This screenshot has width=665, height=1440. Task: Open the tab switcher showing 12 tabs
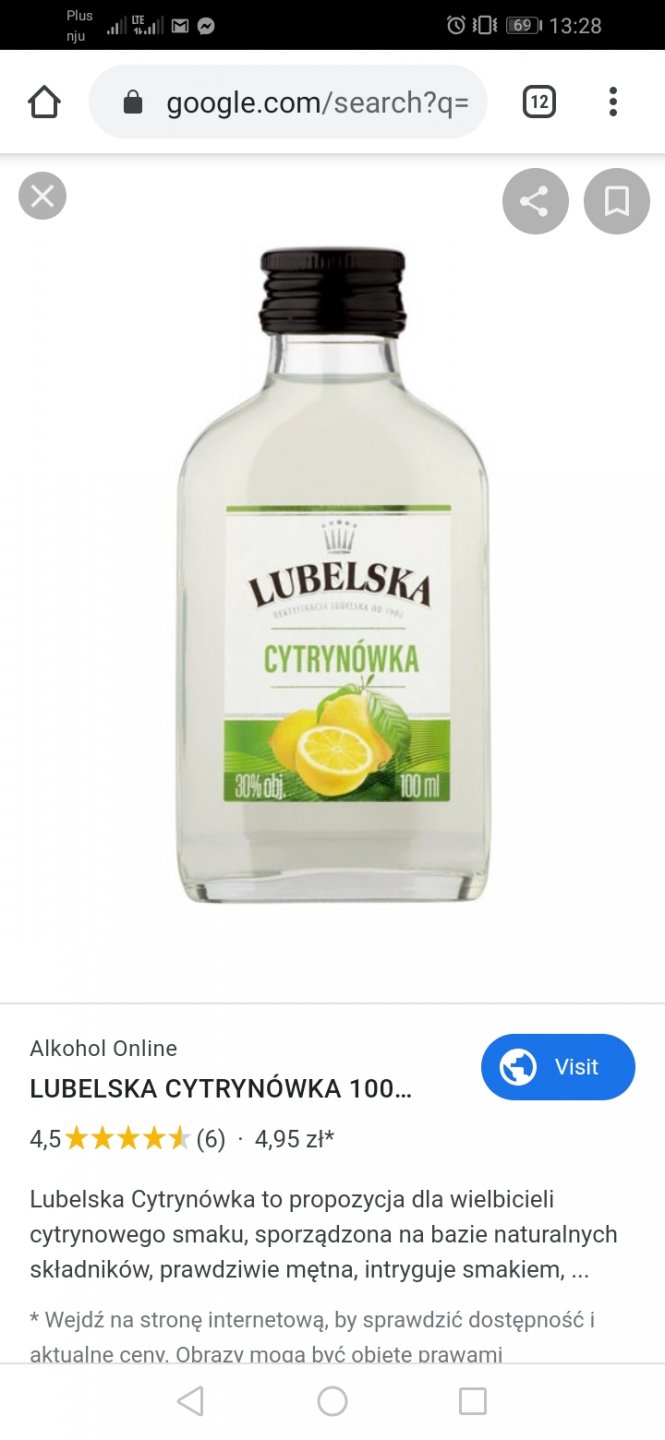pyautogui.click(x=539, y=102)
